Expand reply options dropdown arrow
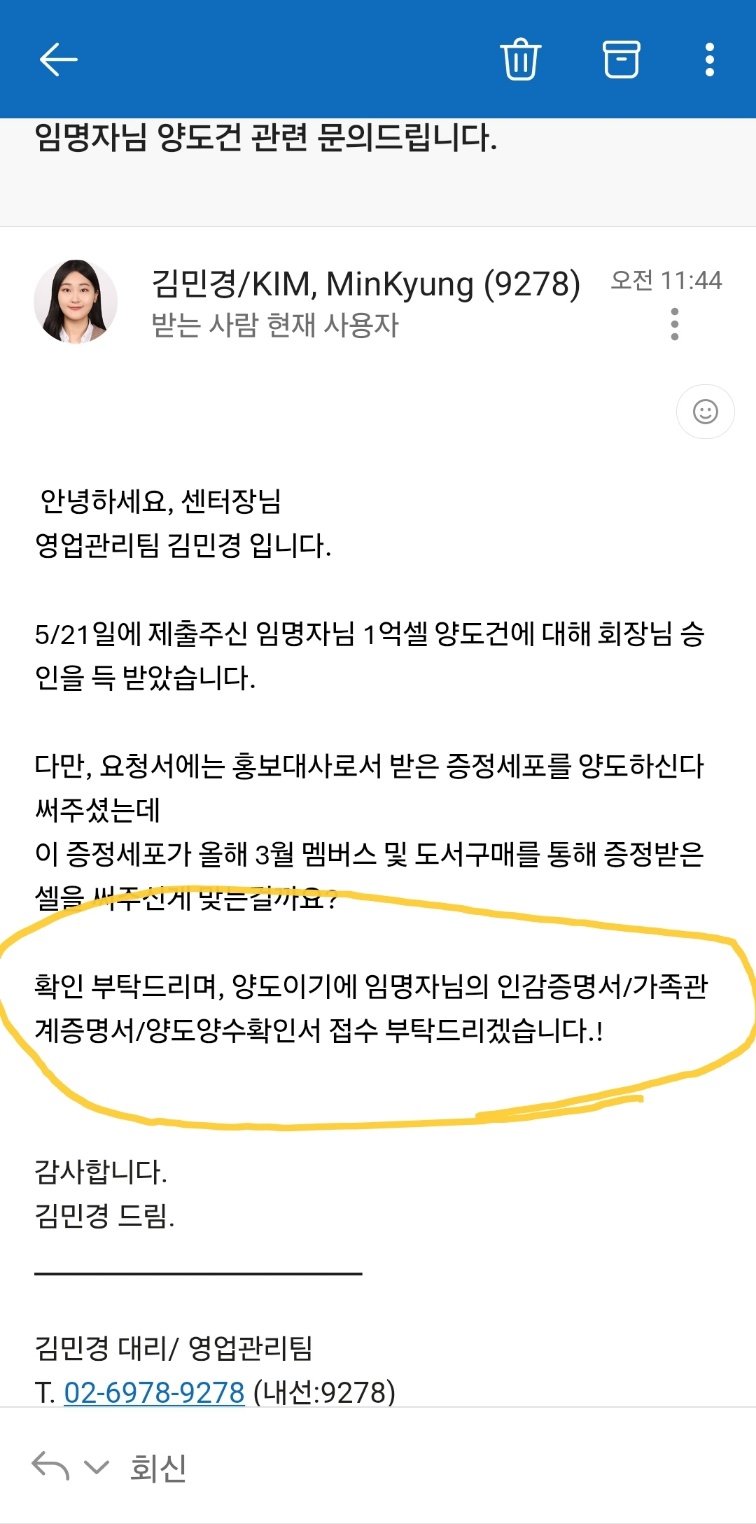This screenshot has height=1524, width=756. pyautogui.click(x=96, y=1468)
